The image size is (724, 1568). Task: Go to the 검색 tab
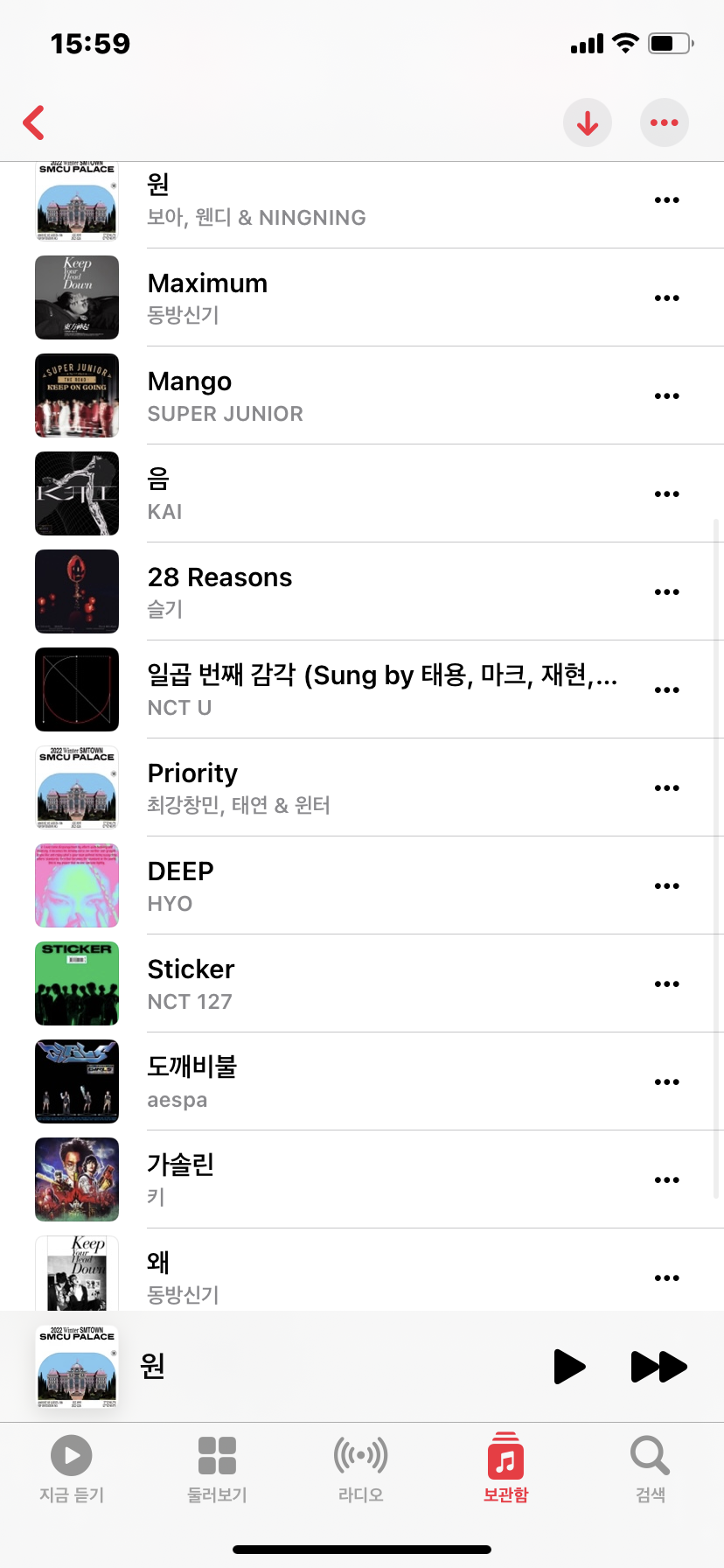[x=651, y=1470]
